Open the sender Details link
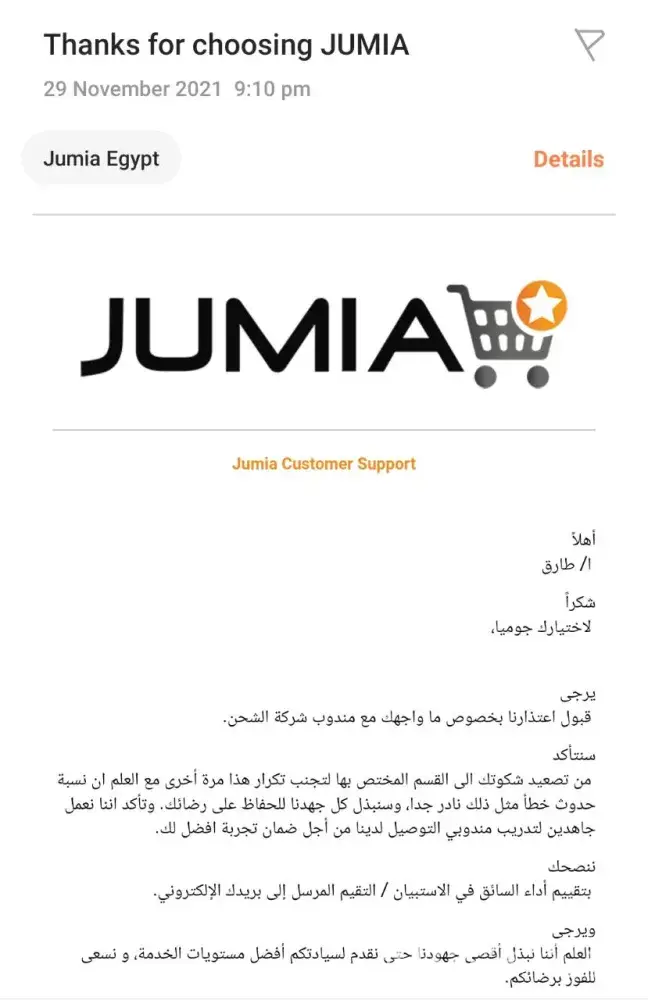Screen dimensions: 648x1000 click(x=568, y=159)
